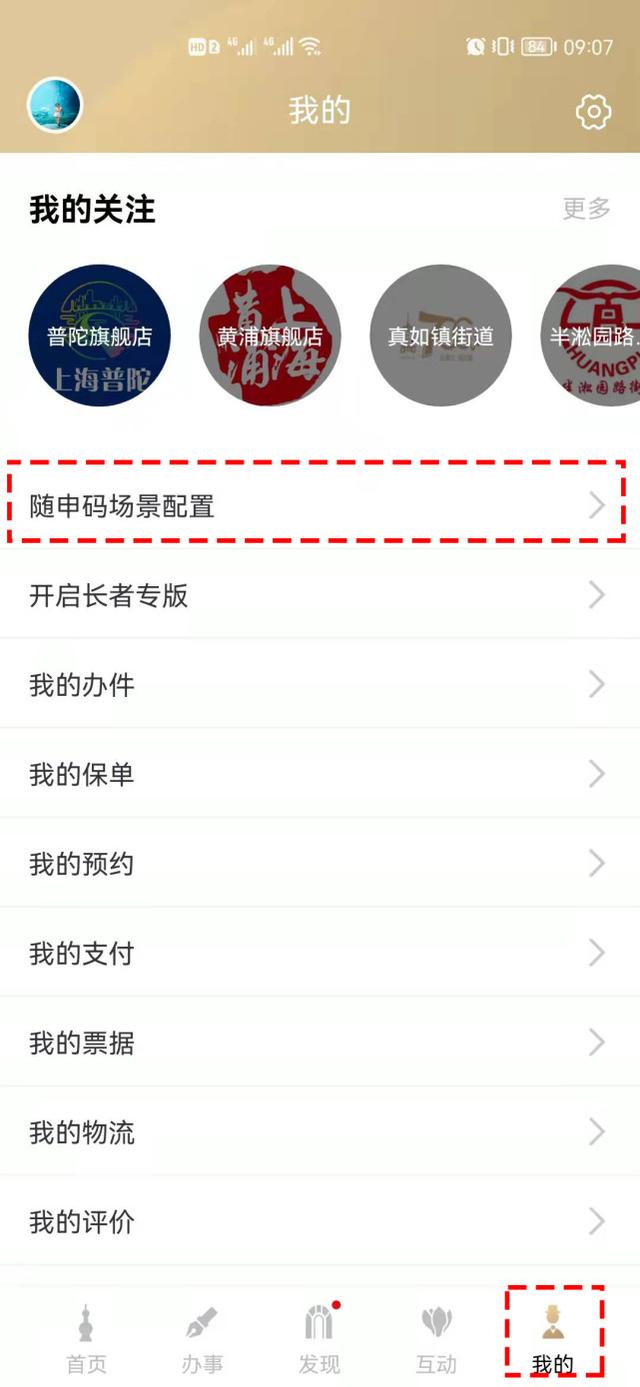Open 我的票据 receipts
The width and height of the screenshot is (640, 1387).
317,1043
